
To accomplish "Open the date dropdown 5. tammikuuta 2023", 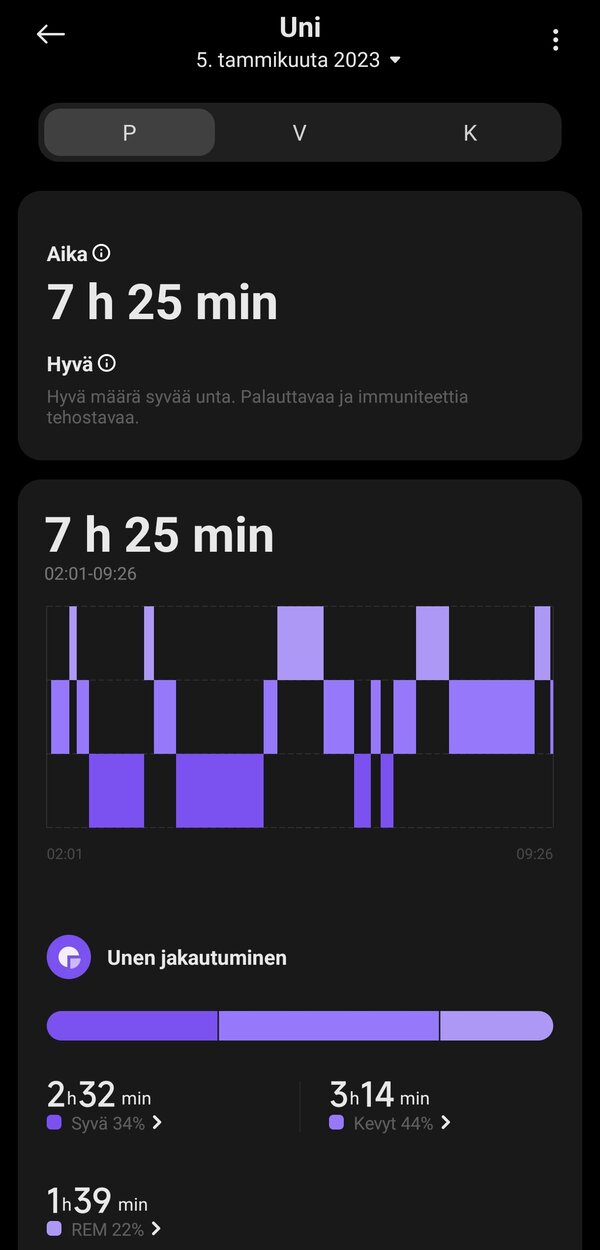I will pos(299,60).
